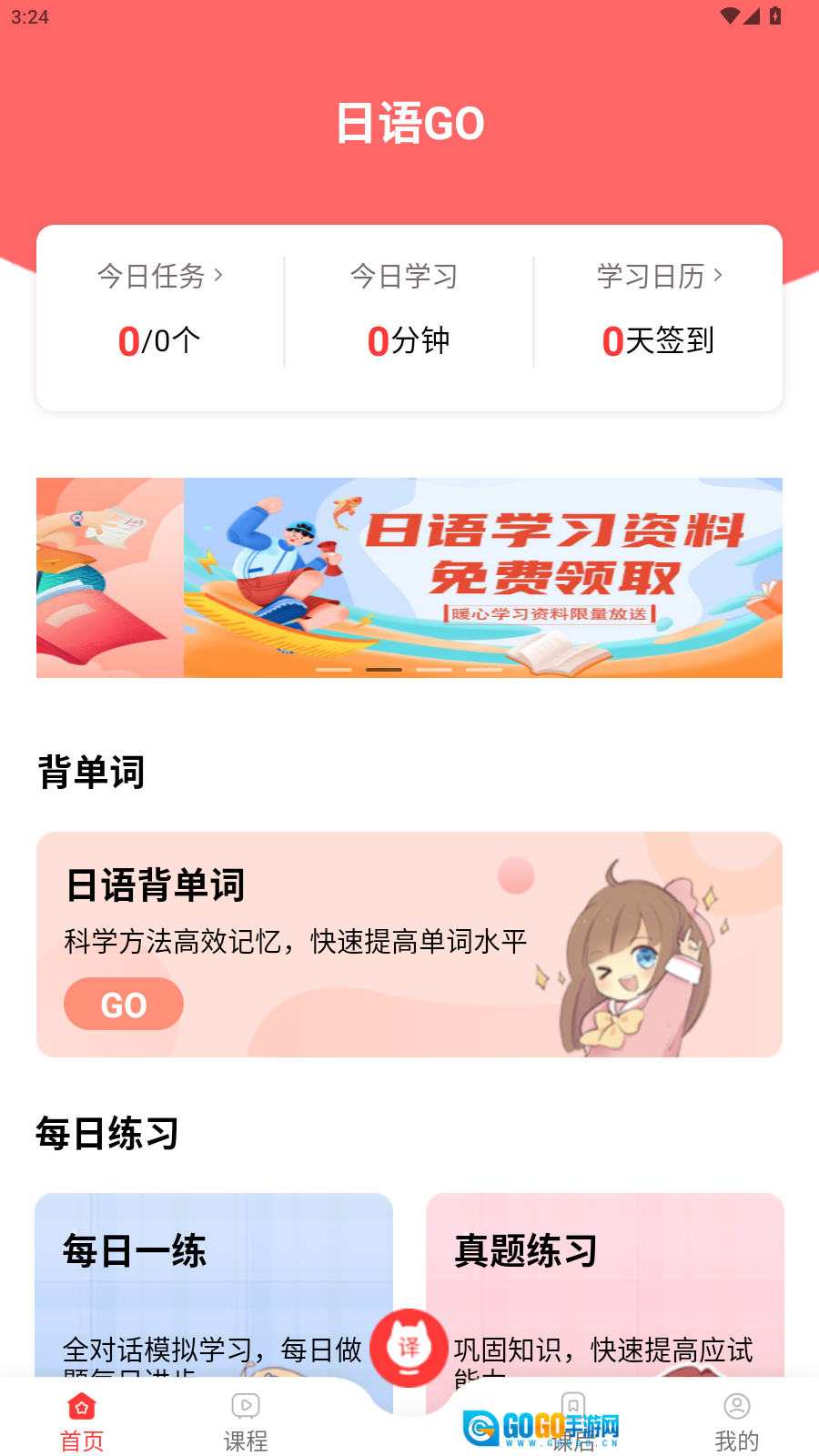Image resolution: width=819 pixels, height=1456 pixels.
Task: Tap GO button for 日语背单词
Action: pos(124,1004)
